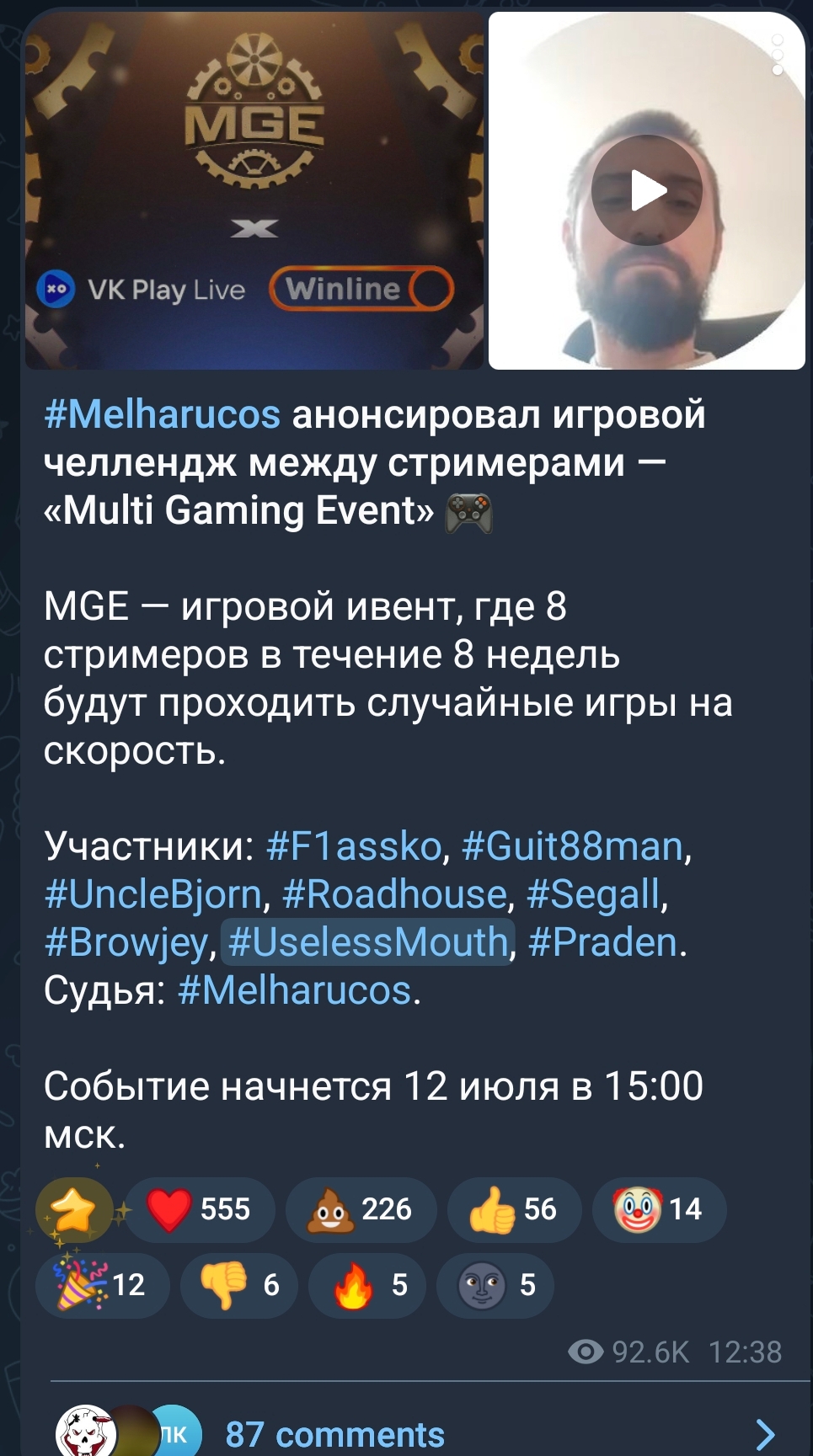The height and width of the screenshot is (1456, 813).
Task: Open the #Guit88man hashtag
Action: pos(573,846)
